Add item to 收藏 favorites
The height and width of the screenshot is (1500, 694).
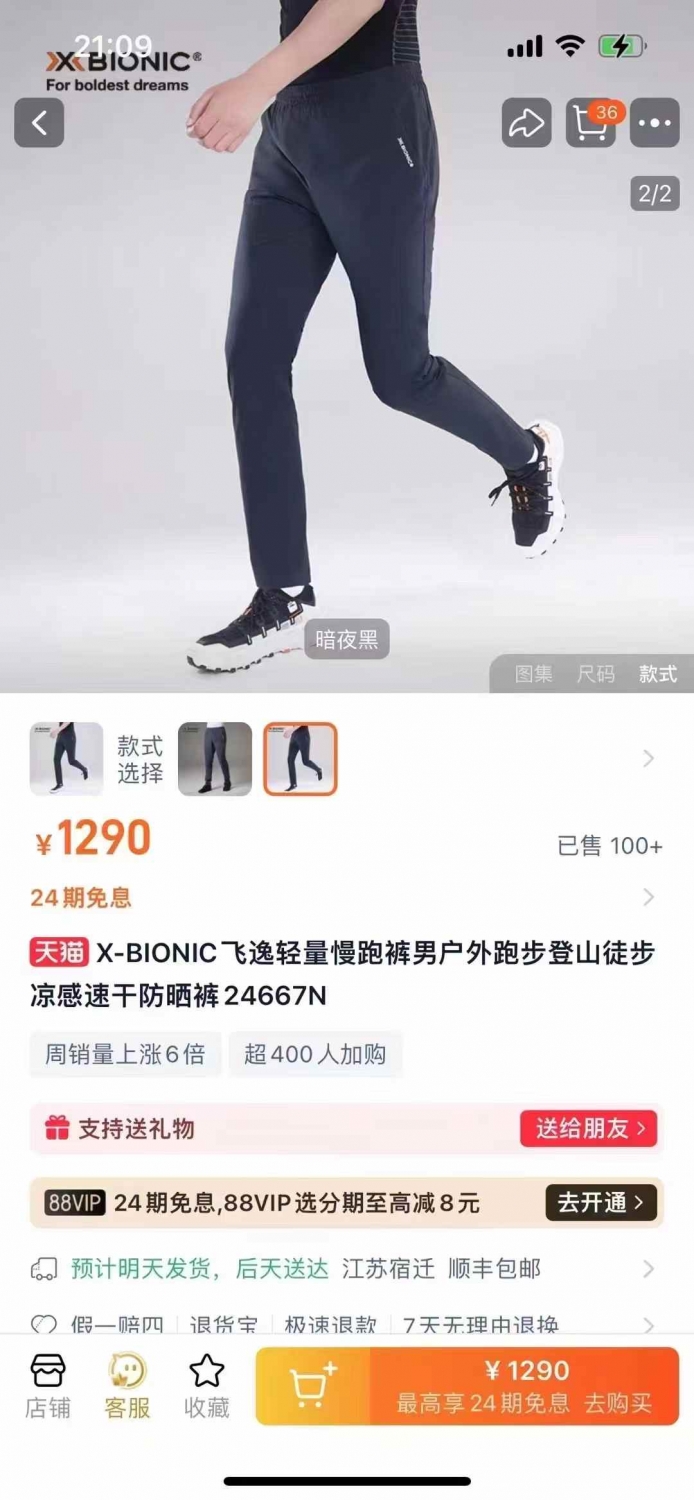tap(207, 1386)
